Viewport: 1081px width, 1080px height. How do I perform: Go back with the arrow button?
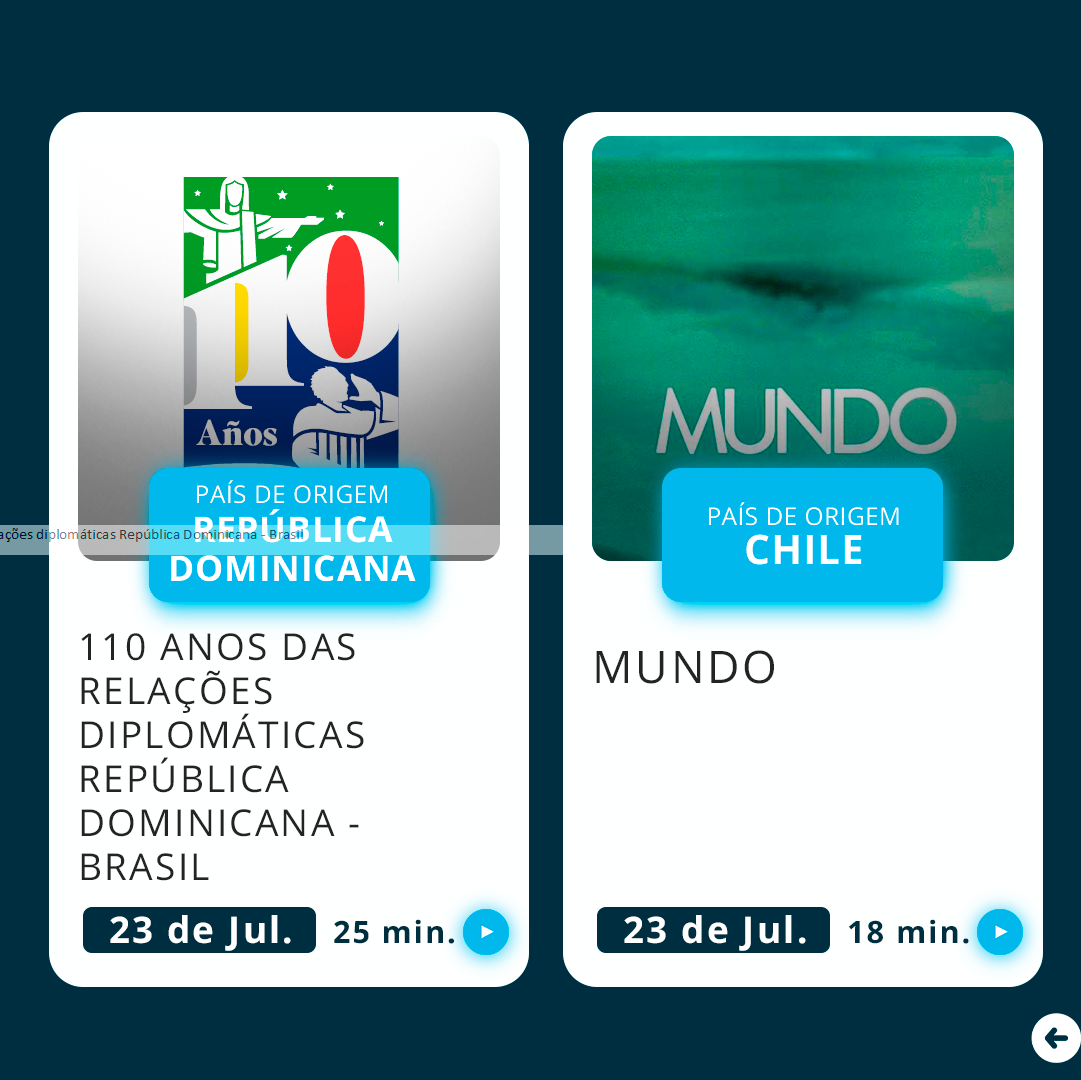pyautogui.click(x=1056, y=1038)
